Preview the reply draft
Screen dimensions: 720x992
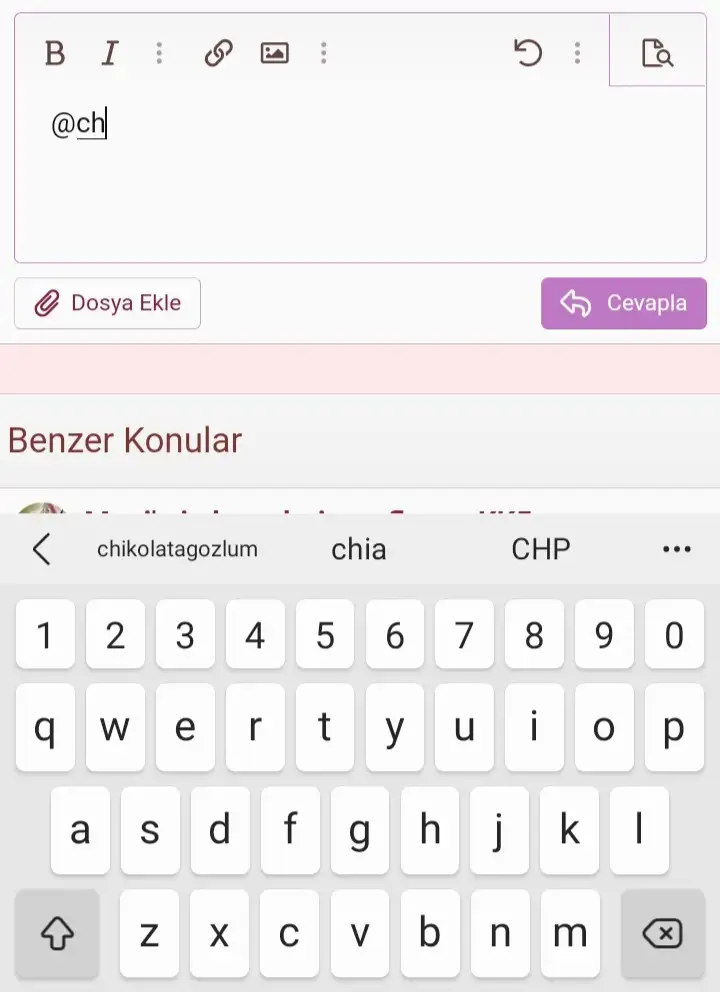point(657,53)
